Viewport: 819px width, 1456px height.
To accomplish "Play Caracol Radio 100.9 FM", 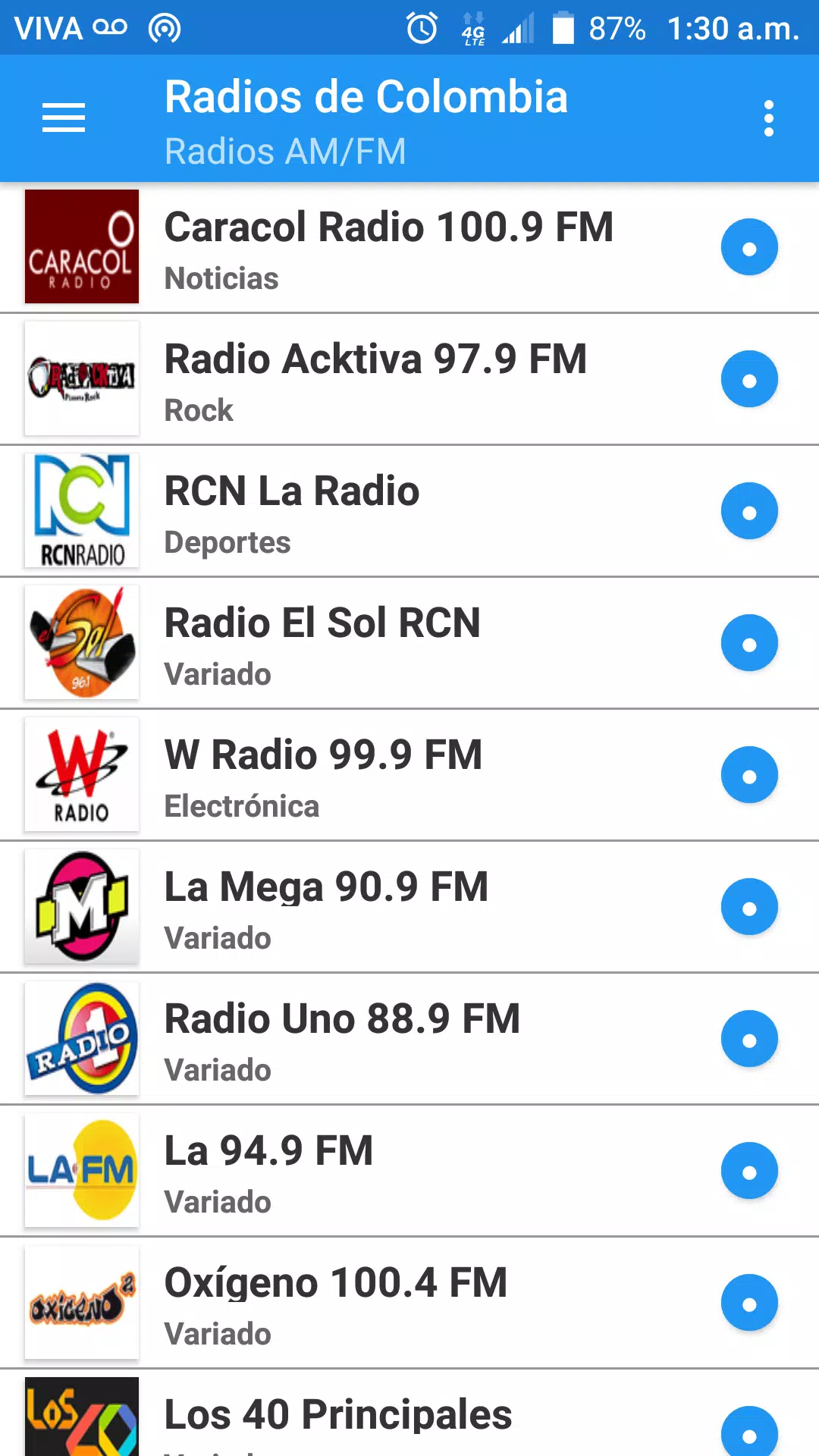I will tap(750, 246).
